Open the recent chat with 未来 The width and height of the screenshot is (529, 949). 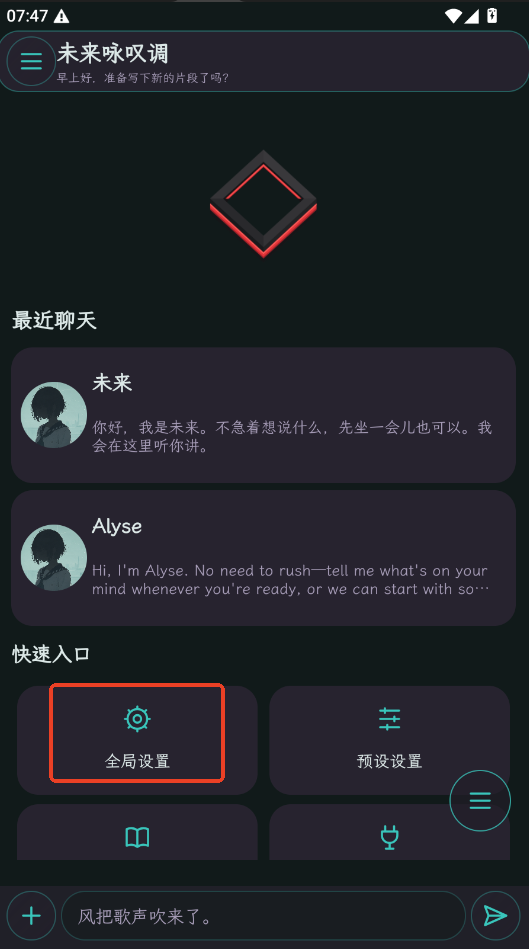[263, 415]
